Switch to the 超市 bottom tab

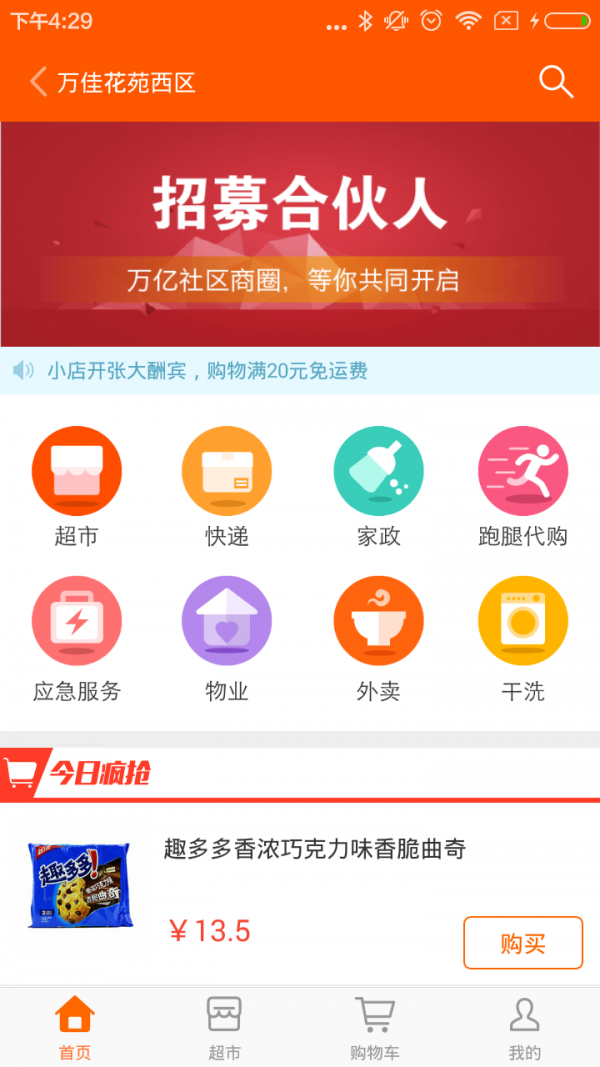tap(224, 1027)
